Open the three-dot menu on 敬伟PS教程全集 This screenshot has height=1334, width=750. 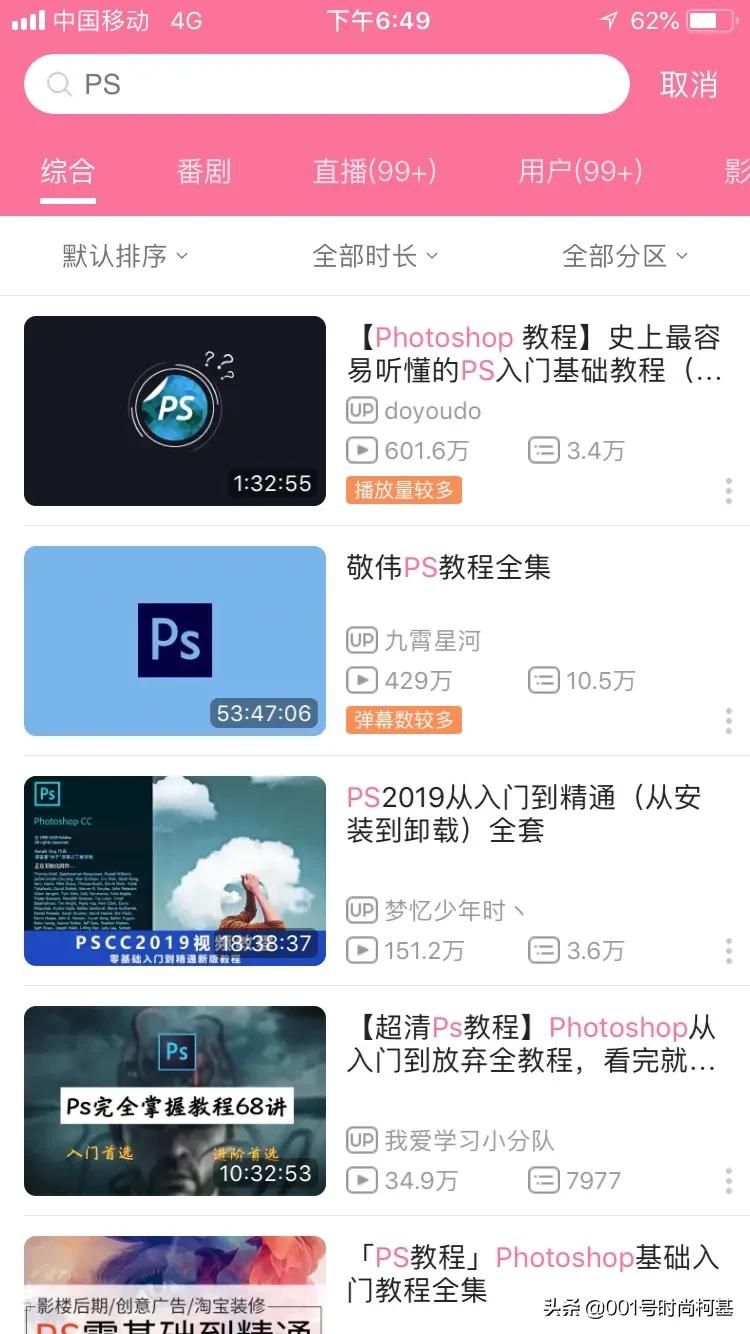point(728,720)
